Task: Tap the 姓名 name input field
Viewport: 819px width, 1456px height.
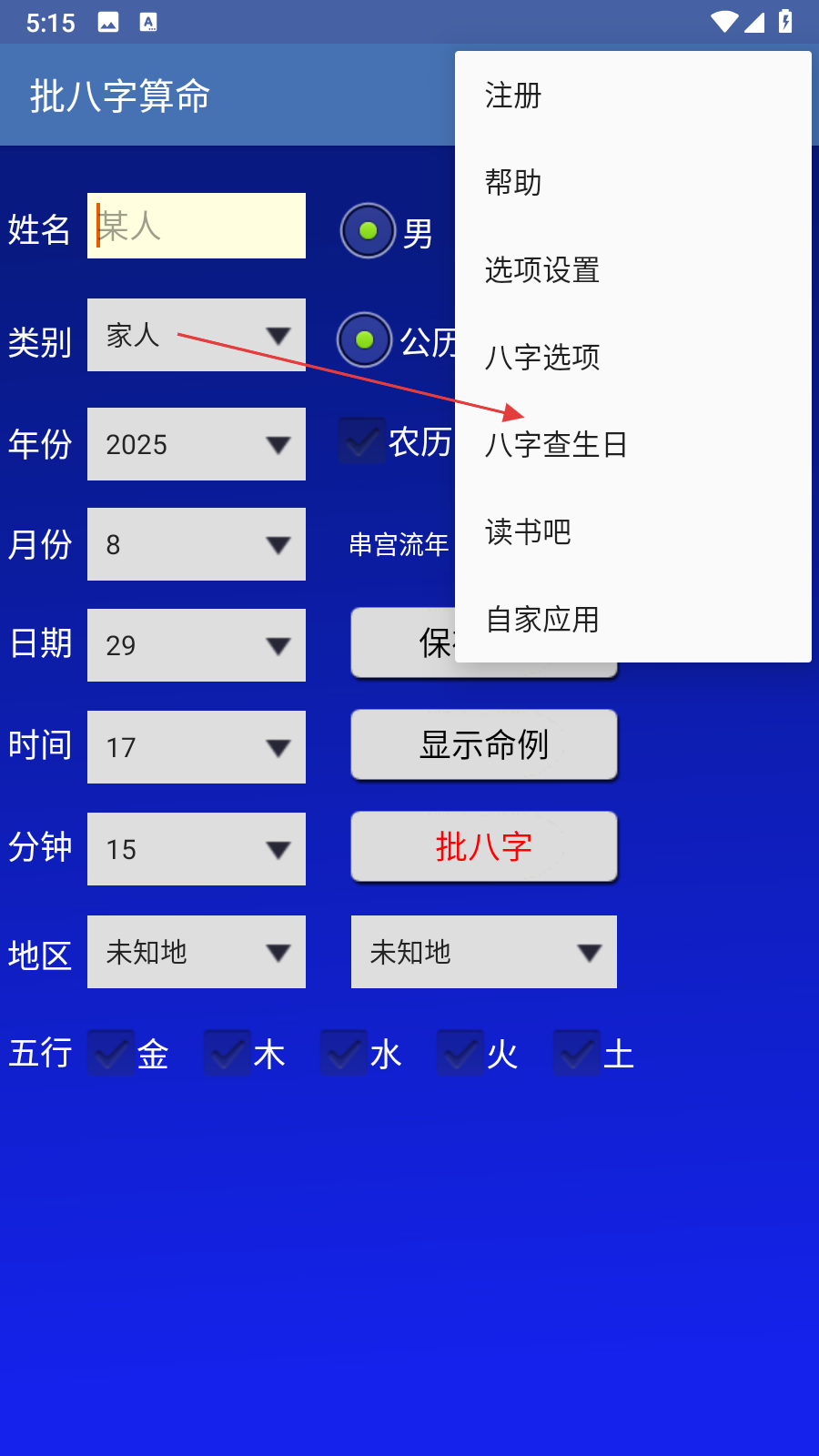Action: click(197, 226)
